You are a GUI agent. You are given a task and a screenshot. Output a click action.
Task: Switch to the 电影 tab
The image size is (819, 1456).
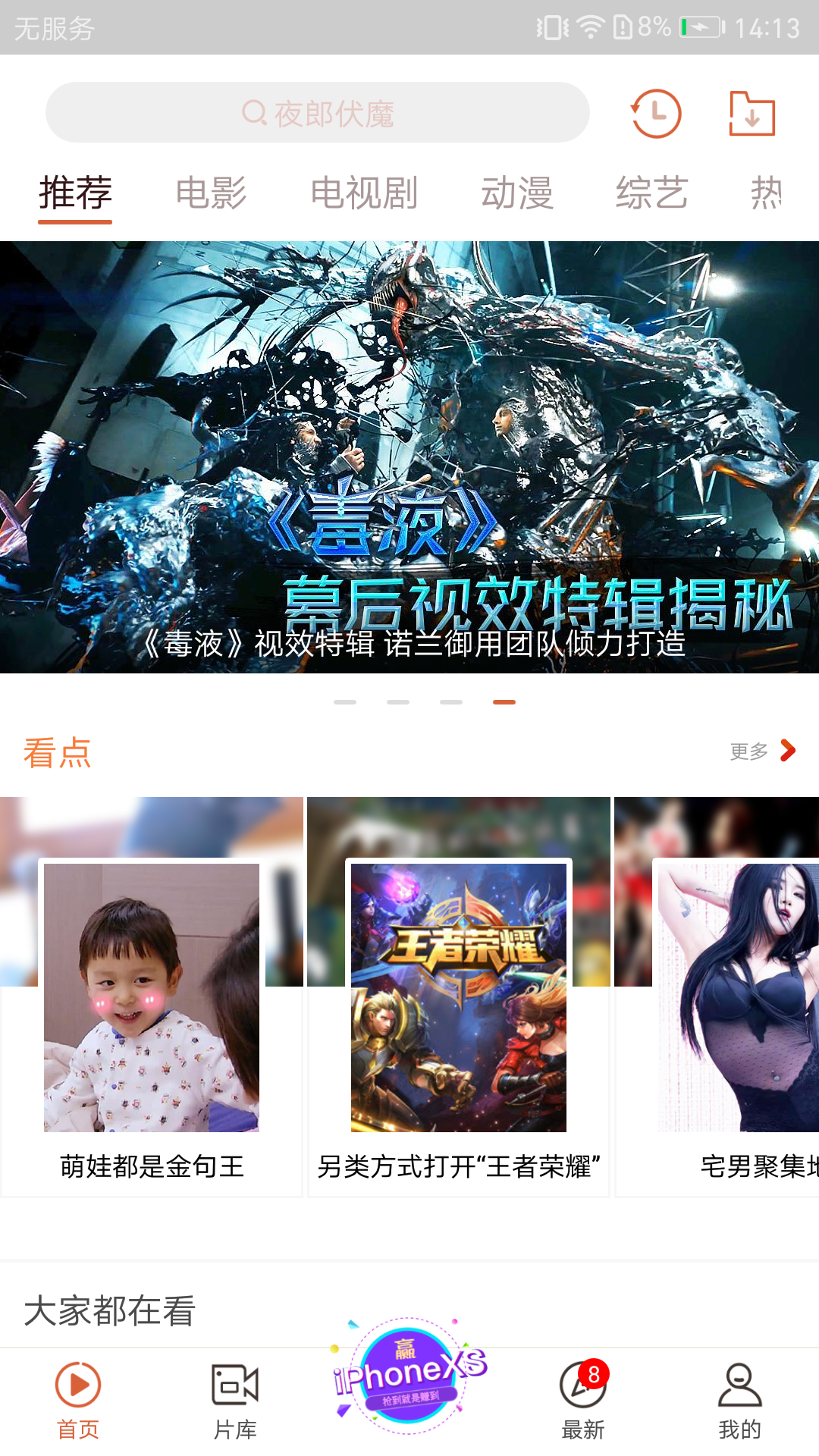point(211,193)
